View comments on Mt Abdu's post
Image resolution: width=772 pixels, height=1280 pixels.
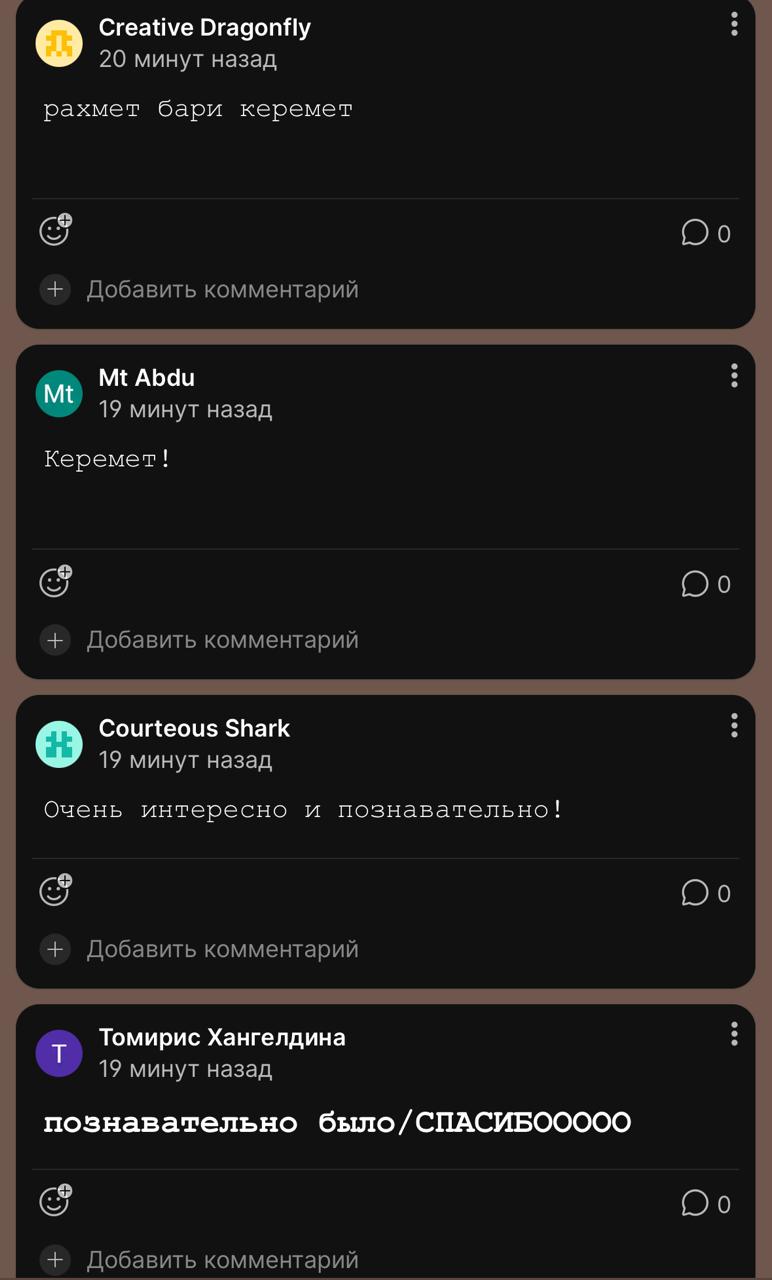705,584
